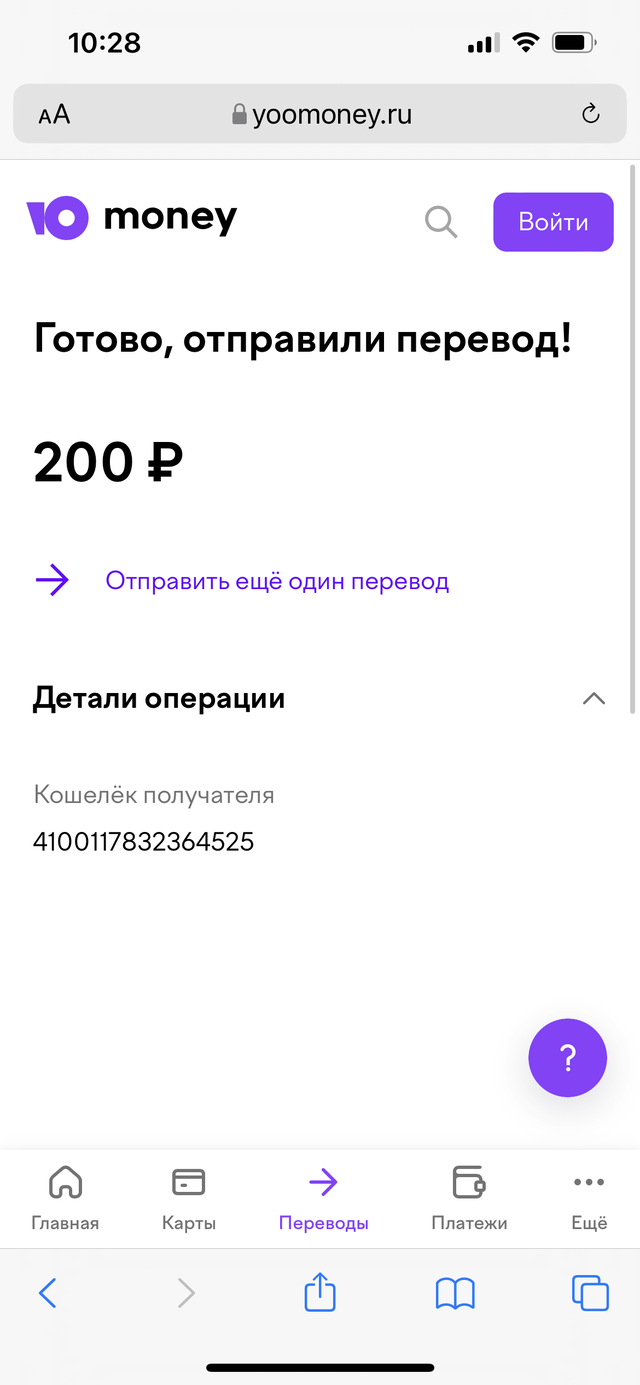The width and height of the screenshot is (640, 1385).
Task: Open the help question mark button
Action: (567, 1058)
